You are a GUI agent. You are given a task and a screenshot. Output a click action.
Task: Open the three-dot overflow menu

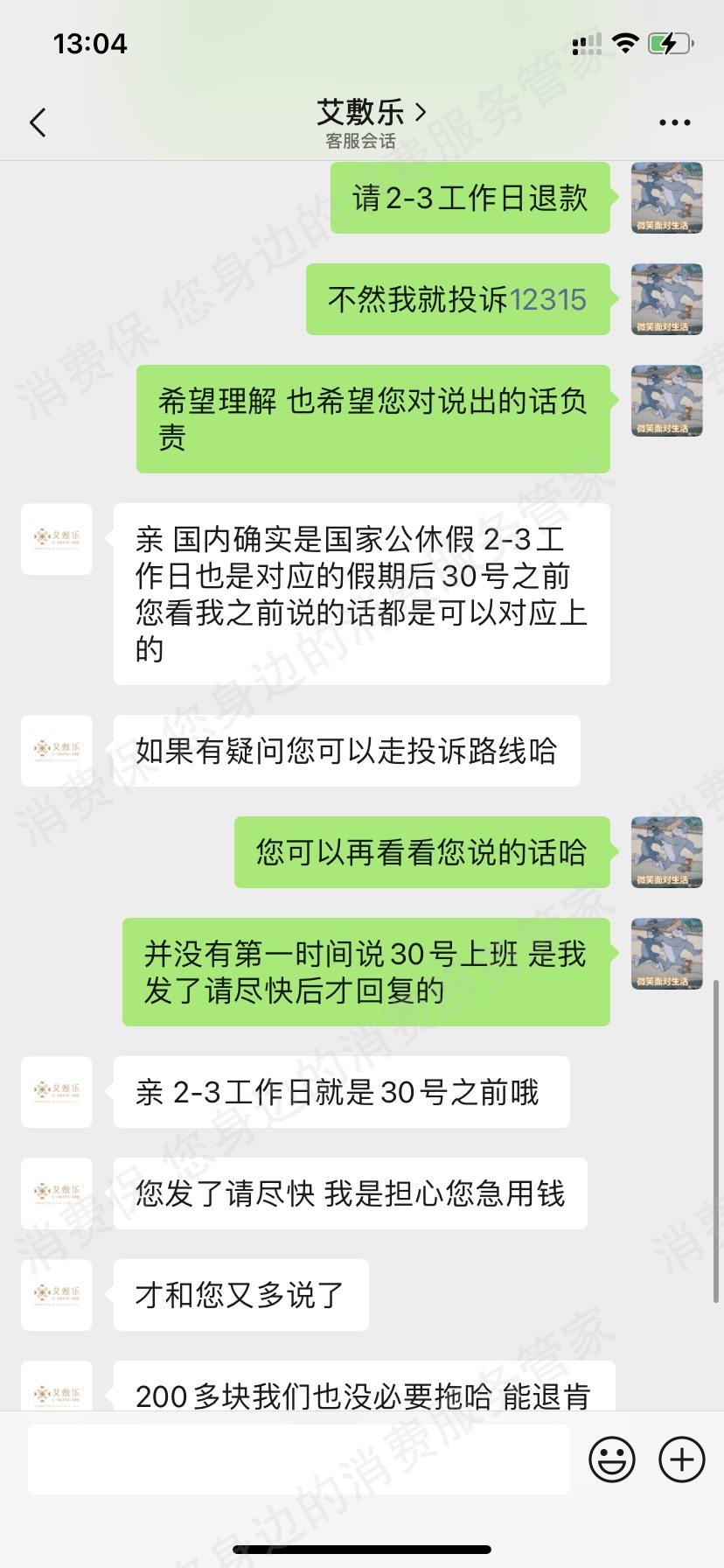[x=674, y=123]
